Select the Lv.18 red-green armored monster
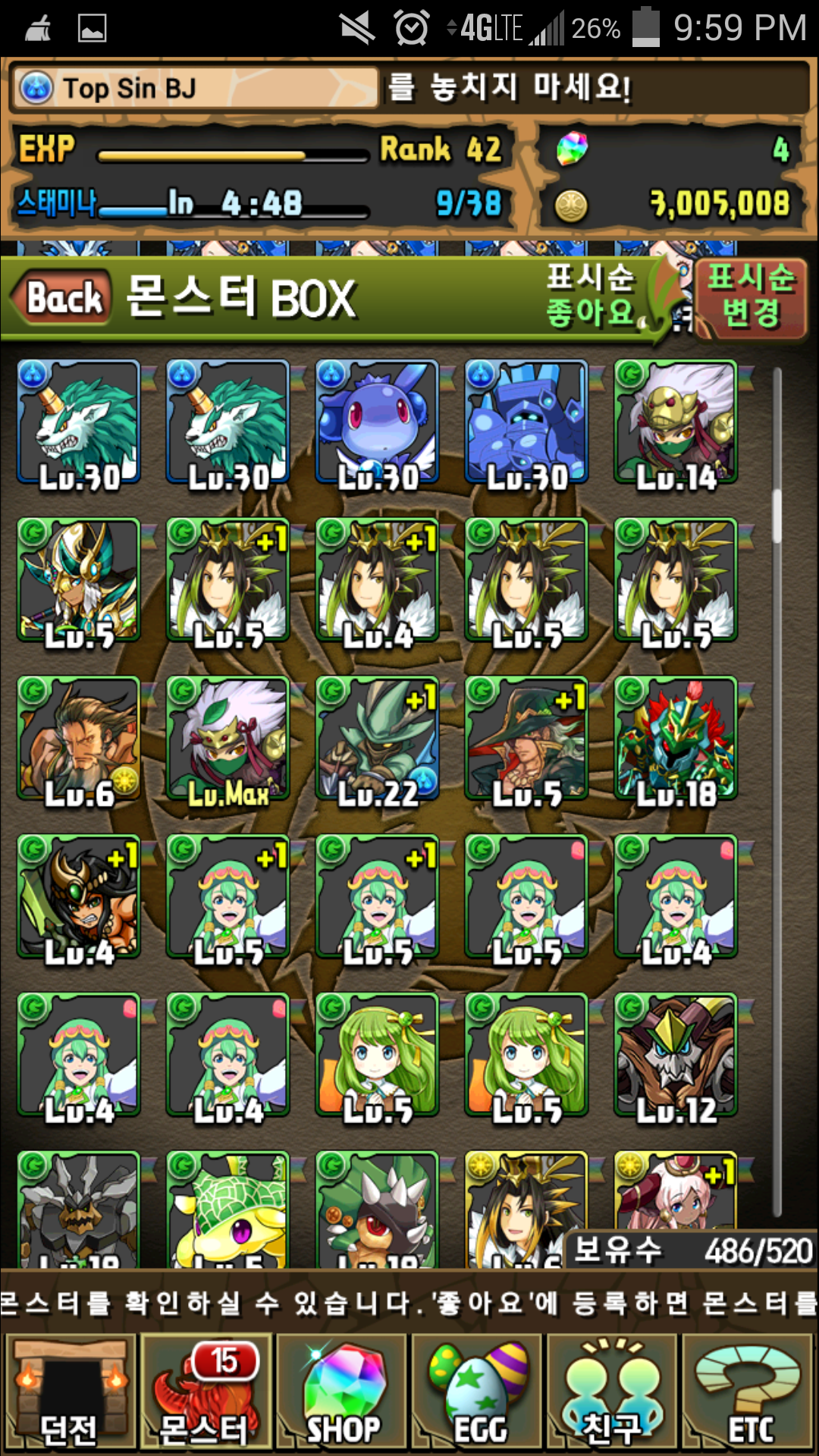Image resolution: width=819 pixels, height=1456 pixels. tap(676, 739)
